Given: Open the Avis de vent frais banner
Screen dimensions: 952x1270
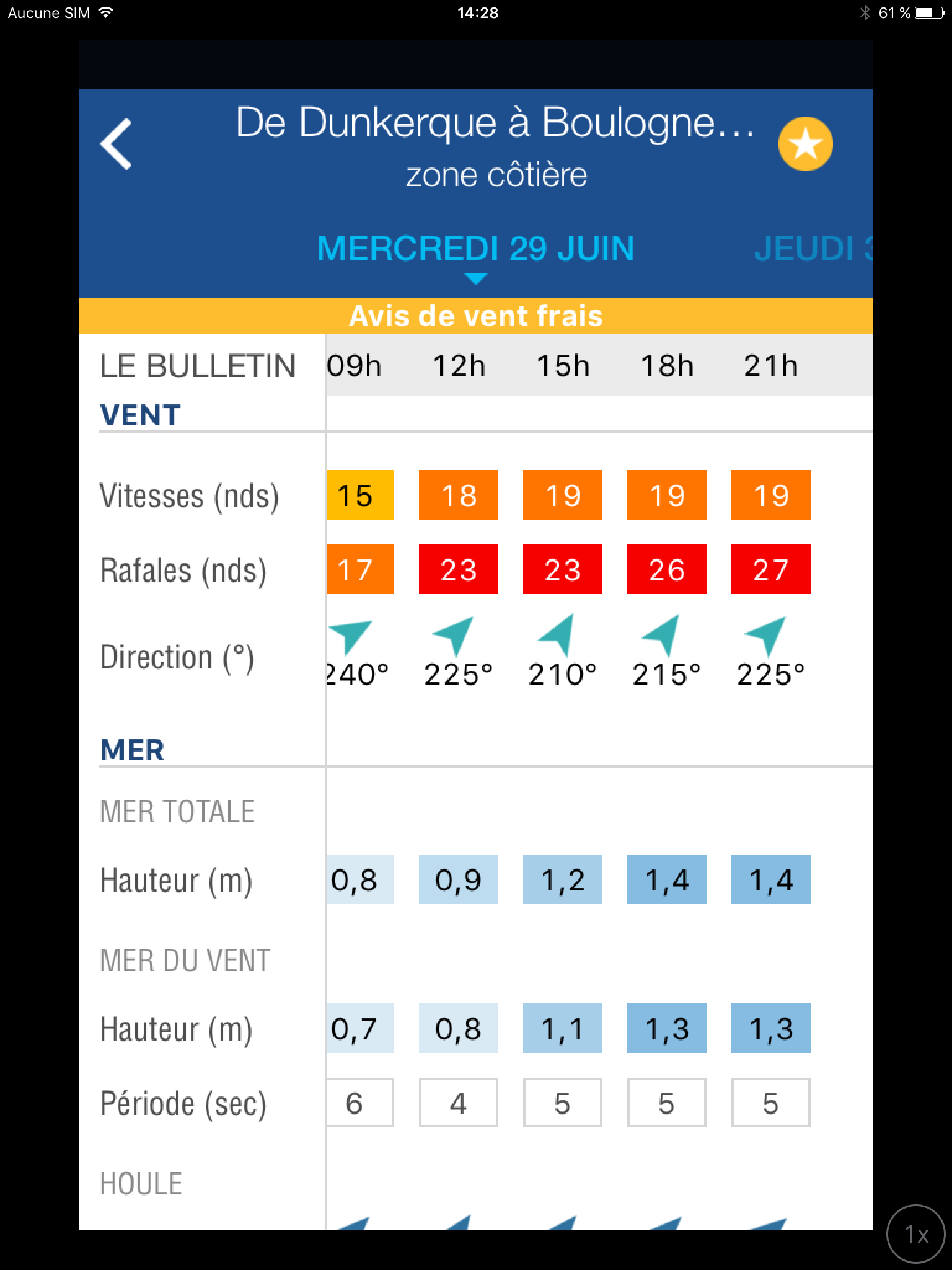Looking at the screenshot, I should click(475, 316).
